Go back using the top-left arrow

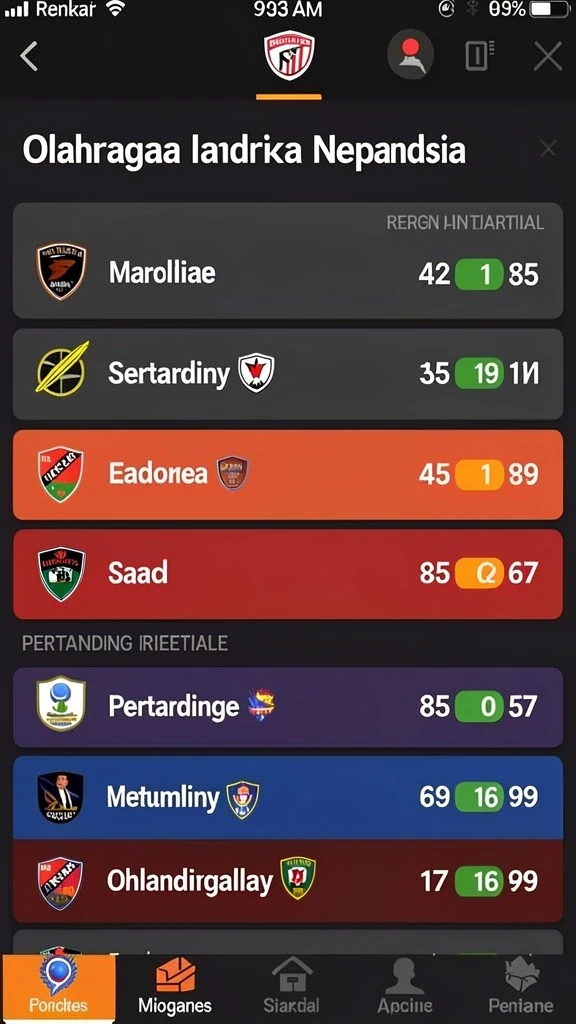pyautogui.click(x=29, y=56)
